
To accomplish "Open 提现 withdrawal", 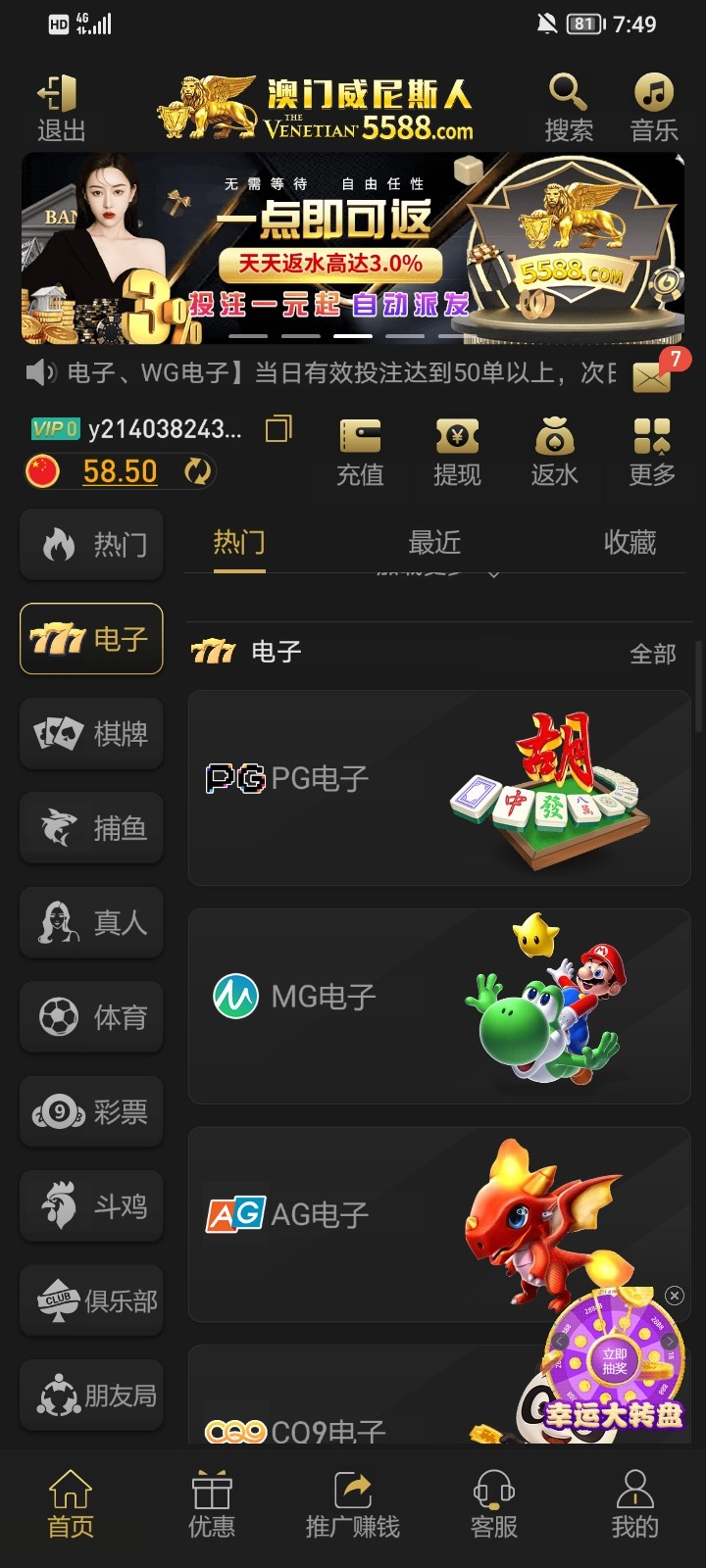I will (x=457, y=452).
